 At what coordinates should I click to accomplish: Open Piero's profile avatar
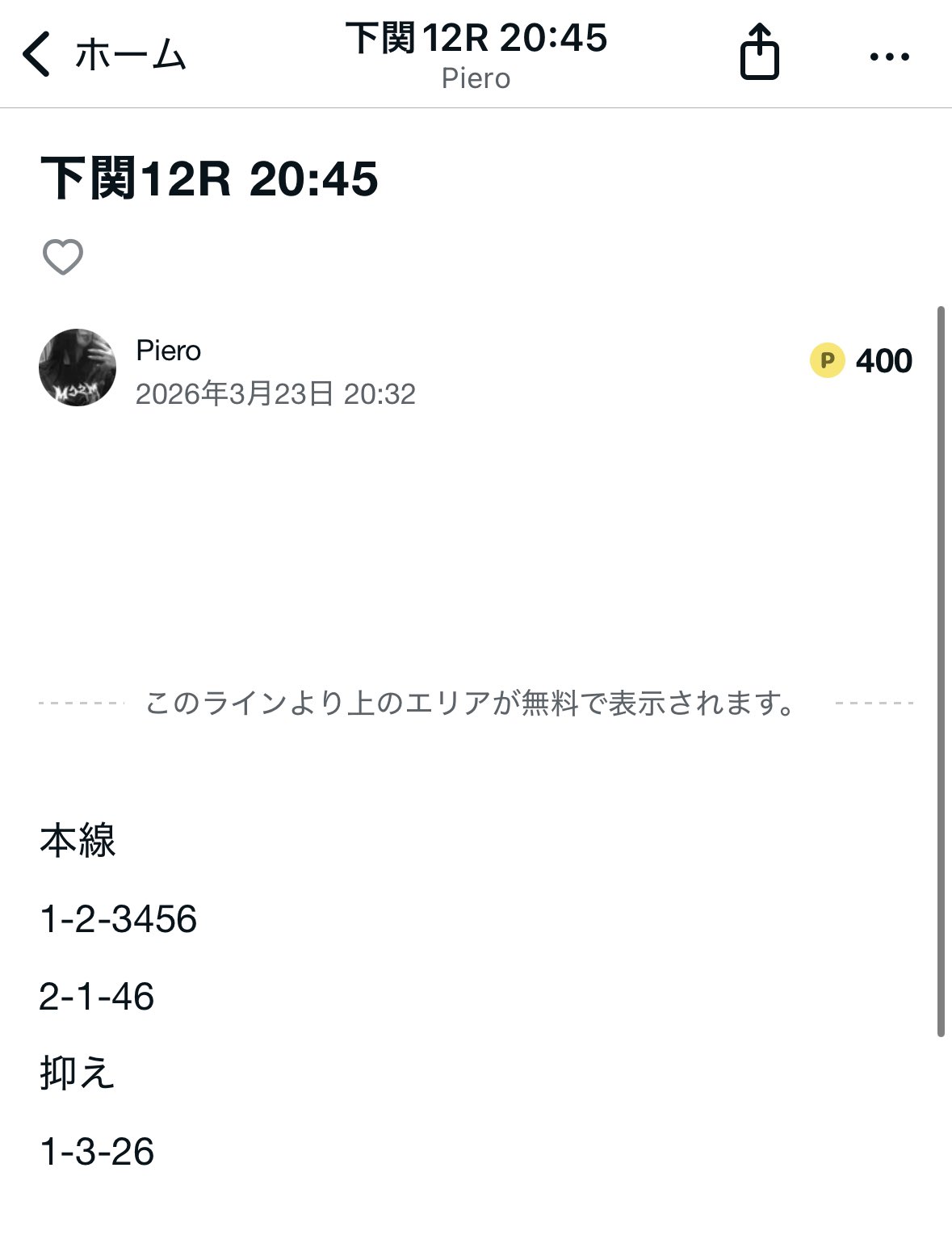tap(78, 368)
